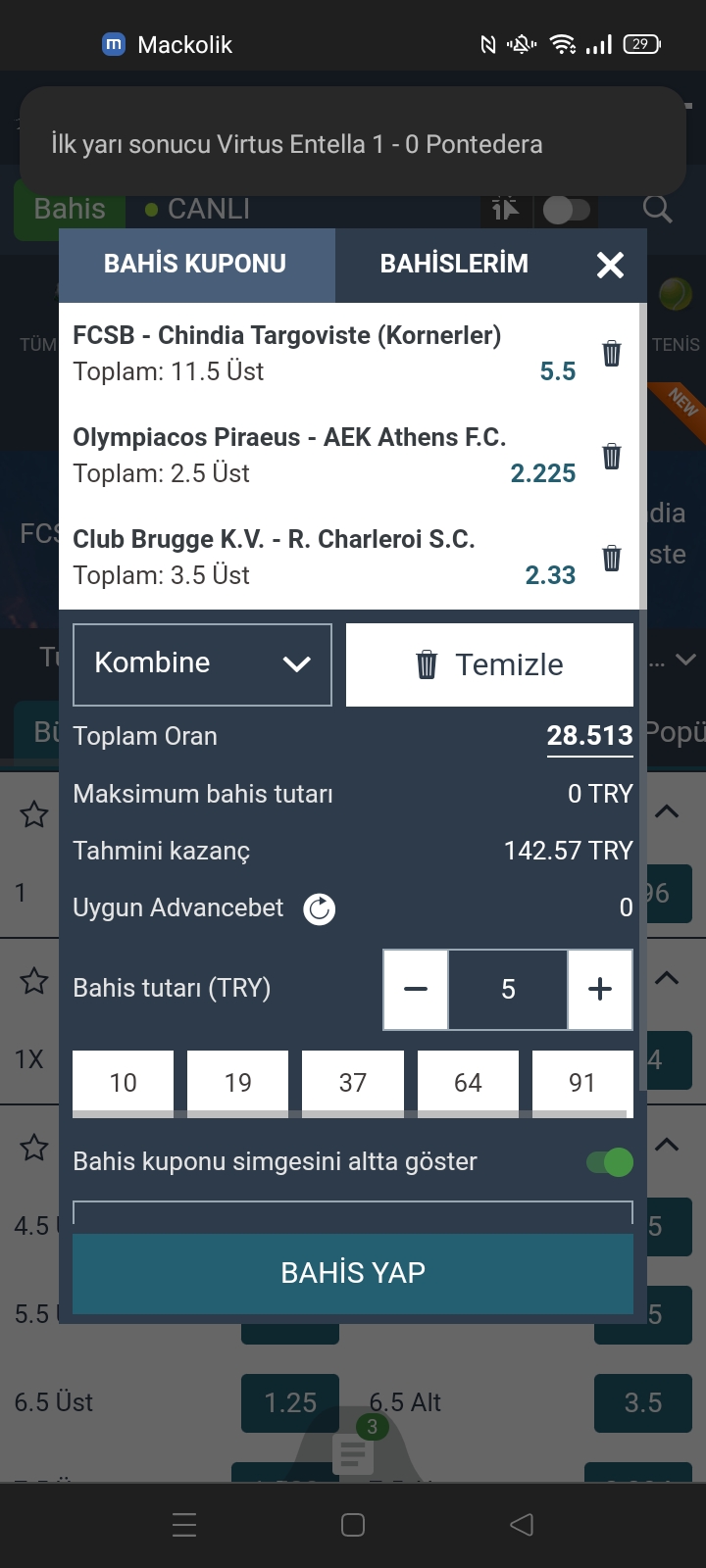Choose the quick stake 19

pos(237,1084)
